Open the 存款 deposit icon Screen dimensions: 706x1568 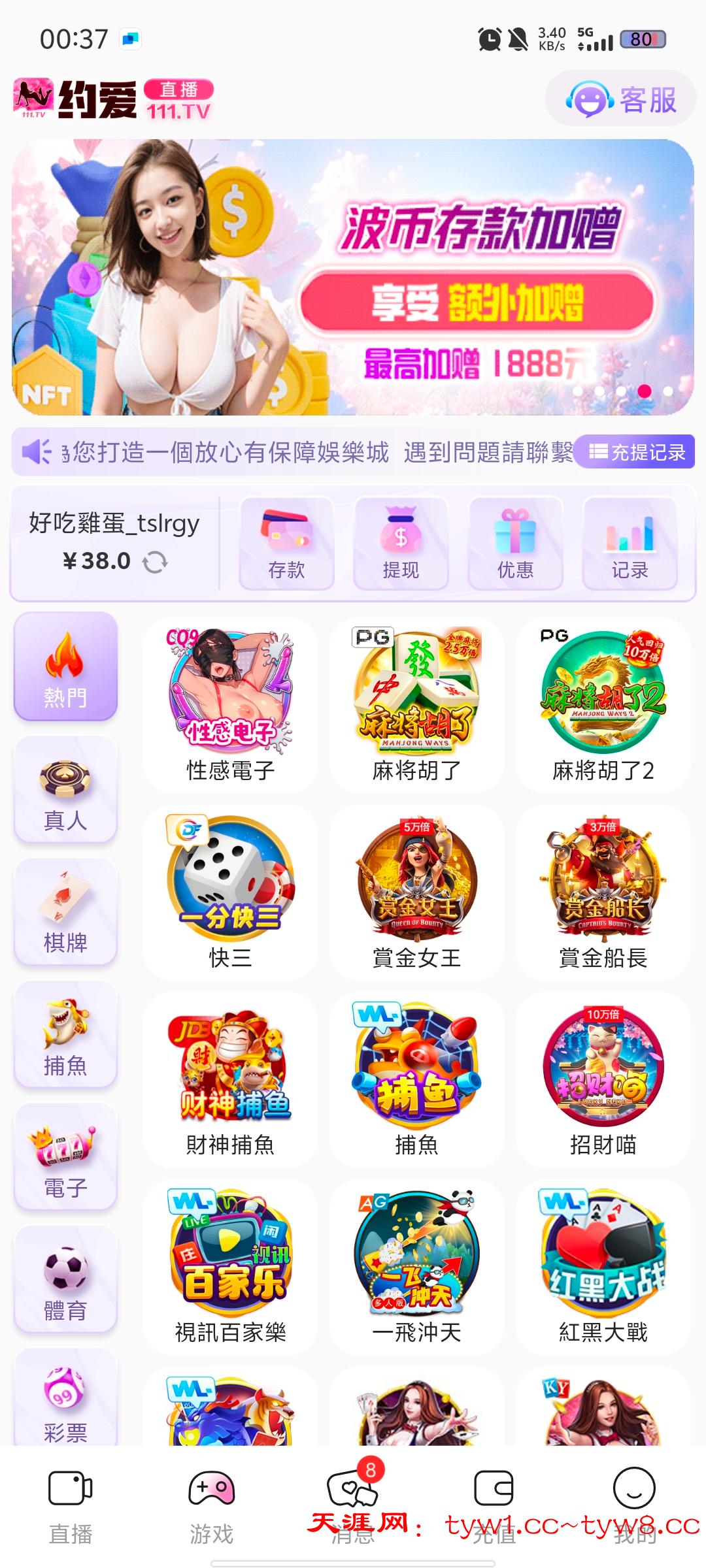pos(286,544)
